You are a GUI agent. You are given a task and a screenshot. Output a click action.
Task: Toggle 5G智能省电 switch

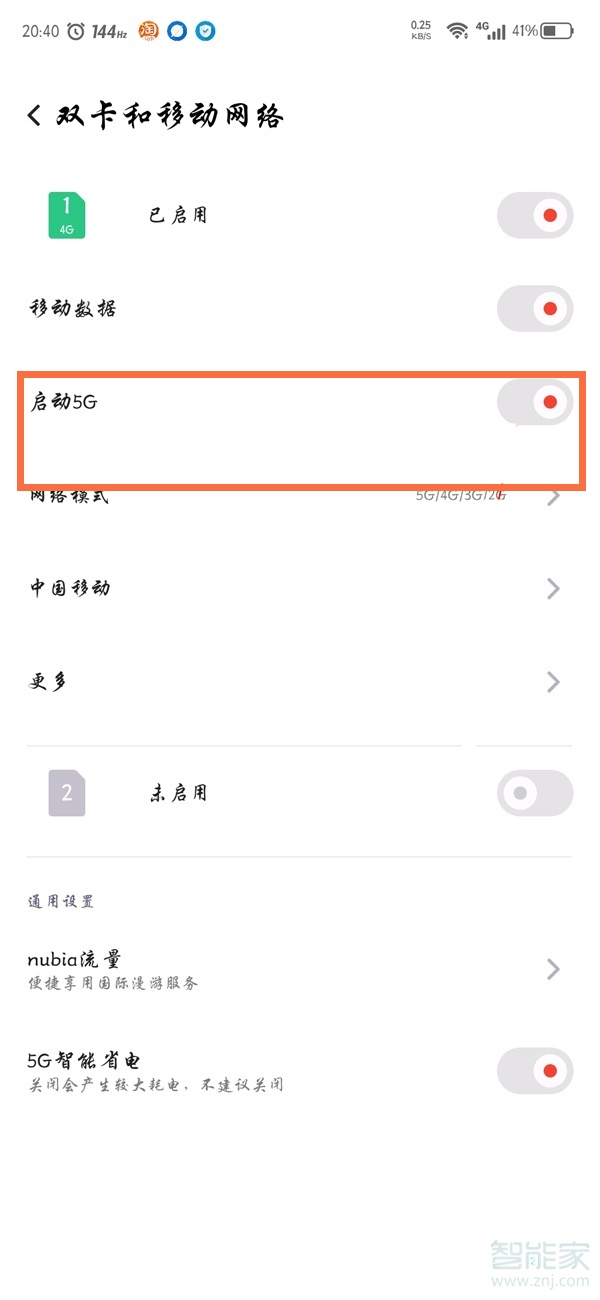click(535, 1071)
